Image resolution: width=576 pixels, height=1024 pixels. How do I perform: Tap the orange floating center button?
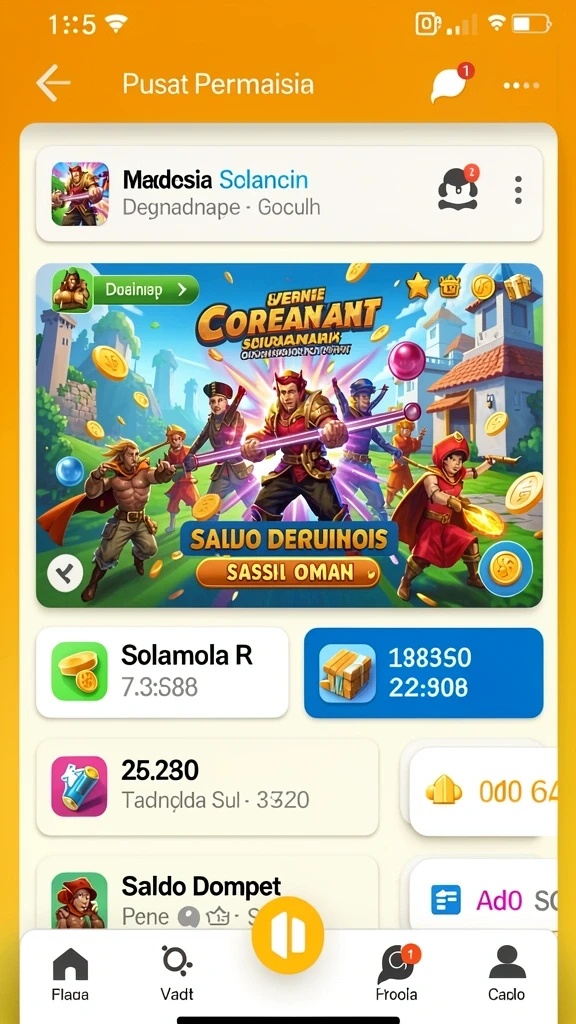288,935
